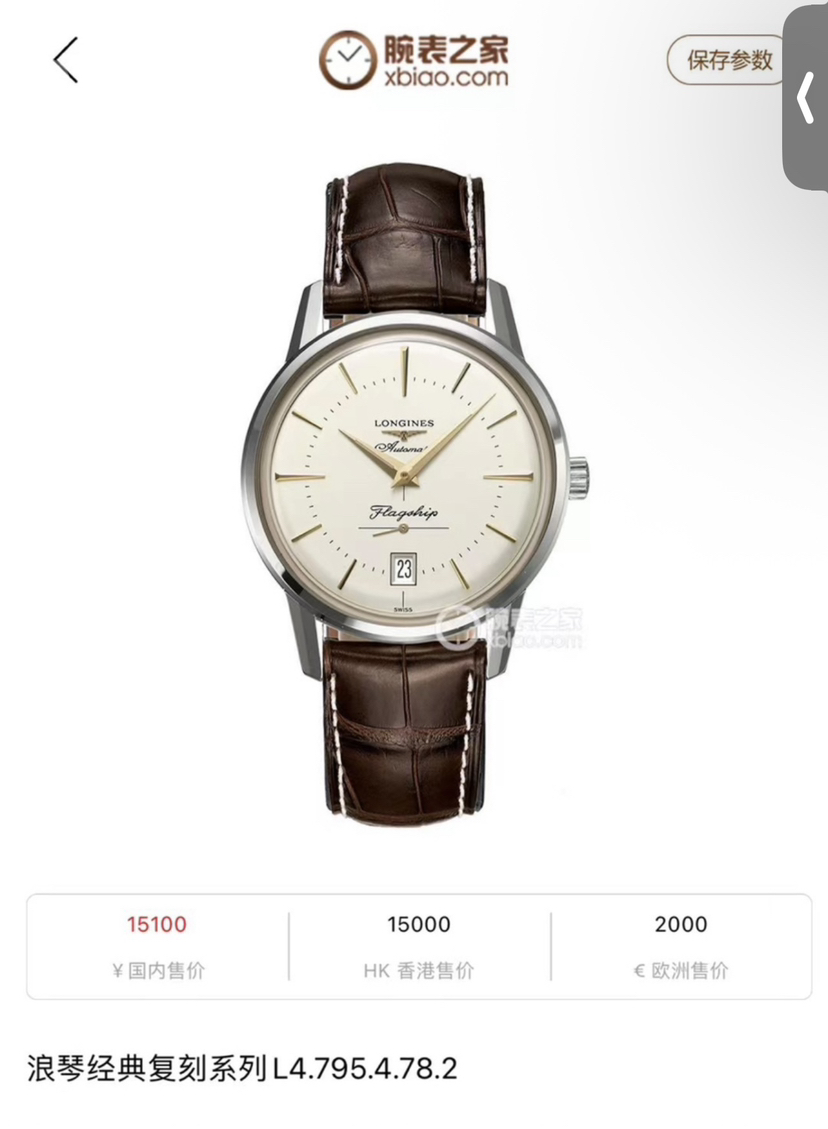828x1129 pixels.
Task: Tap the 保存参数 button
Action: click(727, 60)
